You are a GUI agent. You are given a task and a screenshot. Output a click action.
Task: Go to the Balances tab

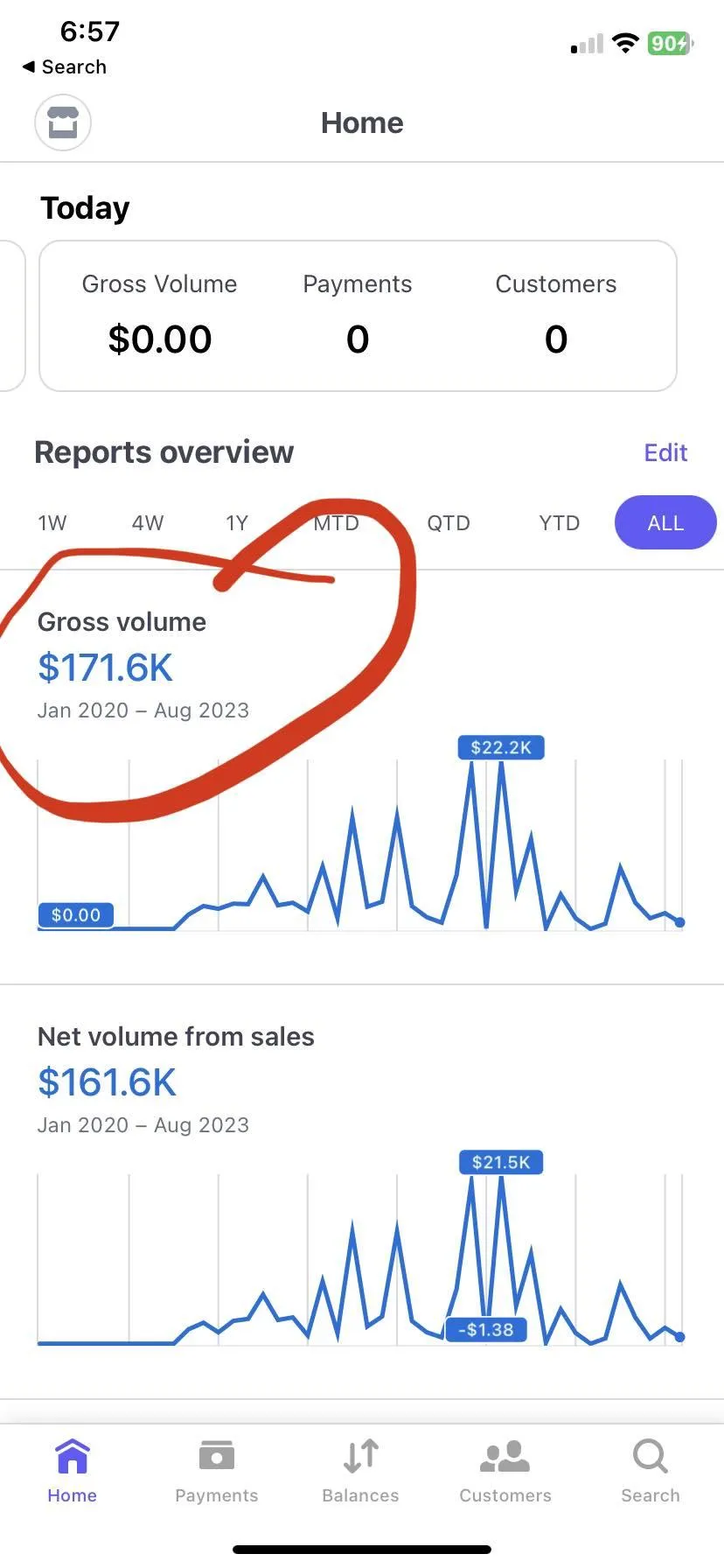pyautogui.click(x=360, y=1472)
